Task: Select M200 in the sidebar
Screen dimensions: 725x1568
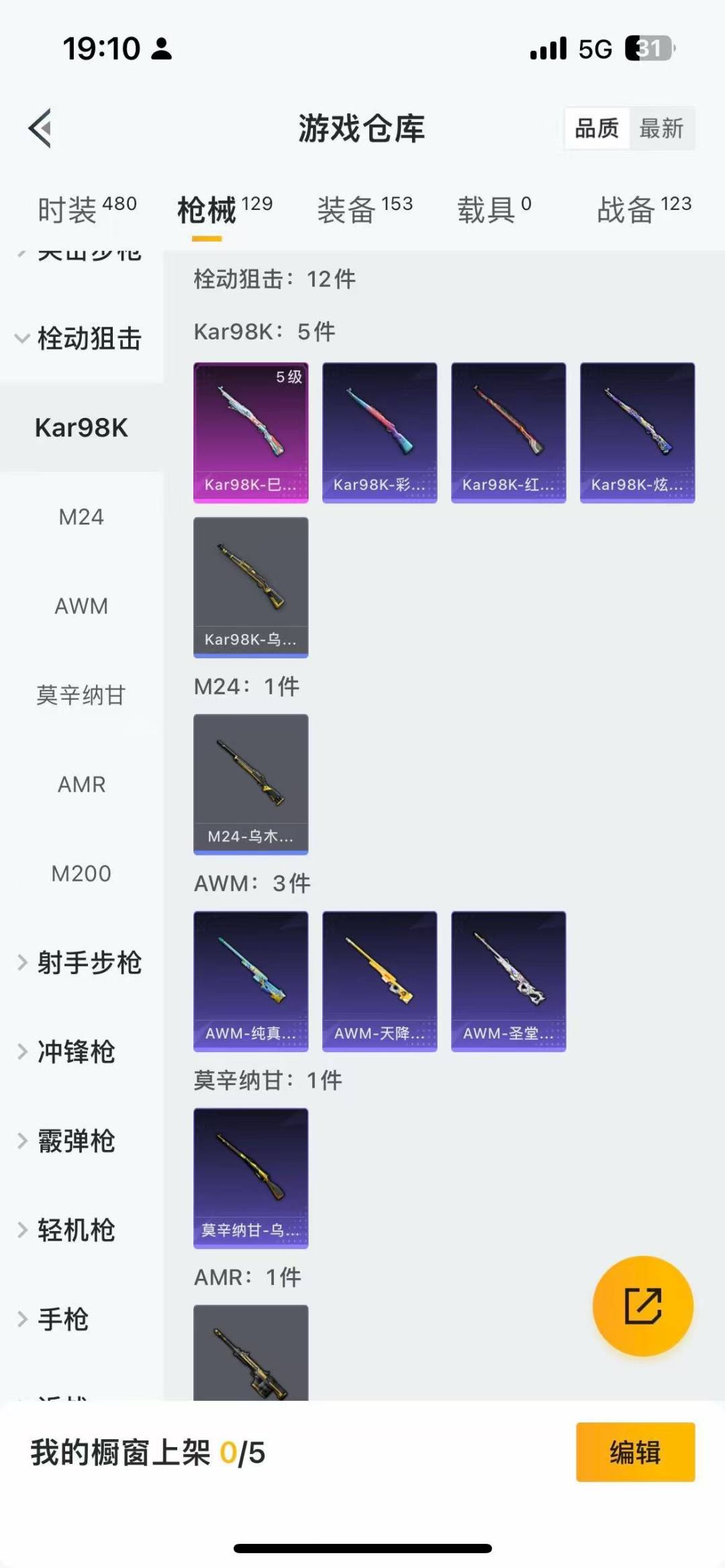Action: click(x=81, y=874)
